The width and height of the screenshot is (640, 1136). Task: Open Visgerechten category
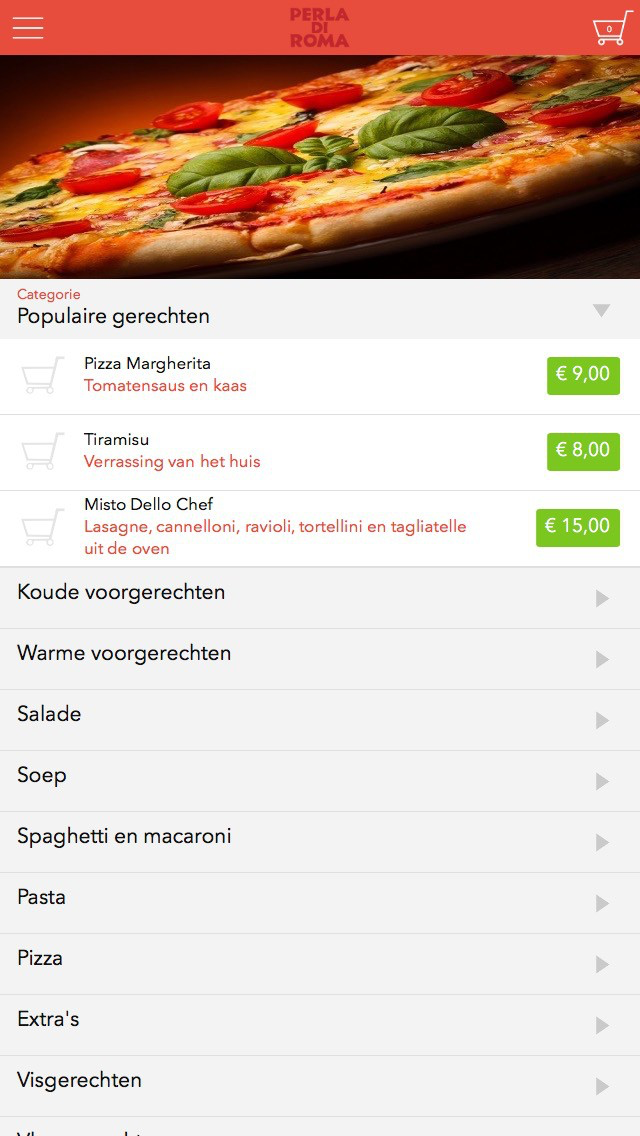[320, 1085]
